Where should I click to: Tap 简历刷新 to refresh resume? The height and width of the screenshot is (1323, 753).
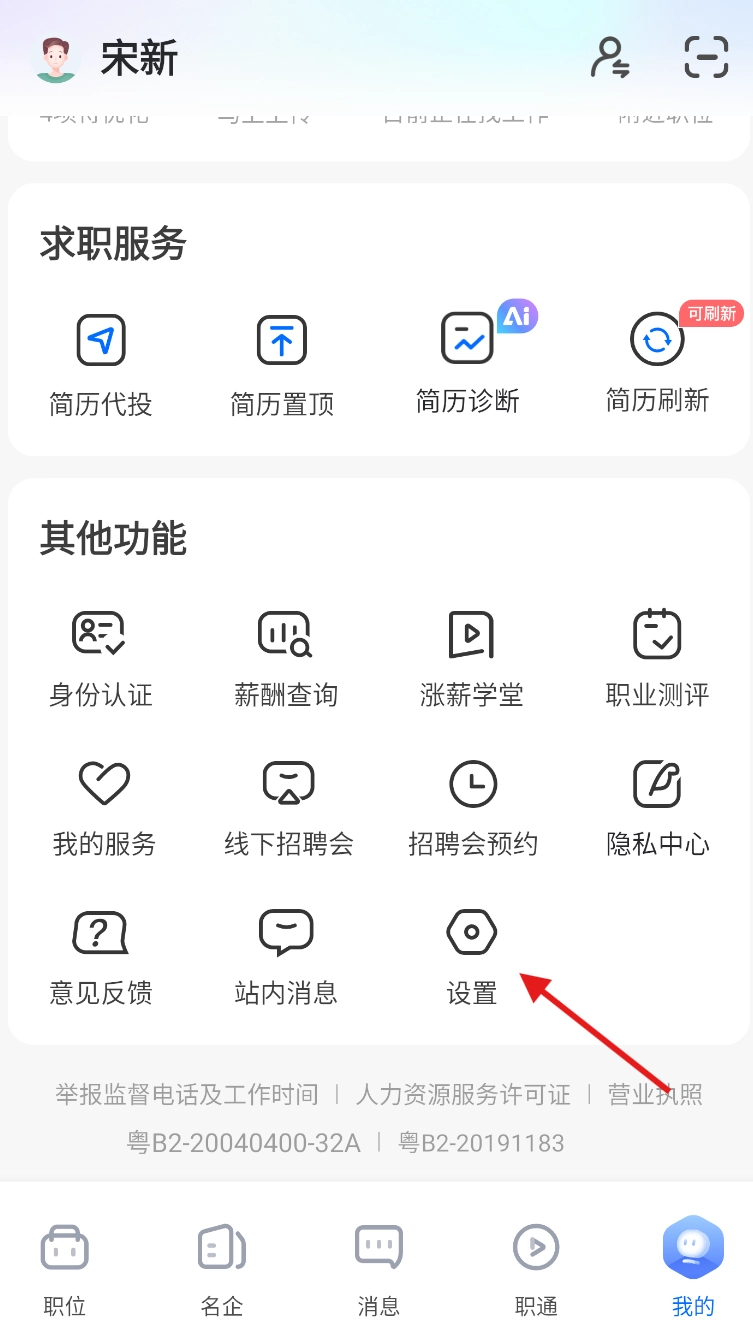tap(657, 362)
